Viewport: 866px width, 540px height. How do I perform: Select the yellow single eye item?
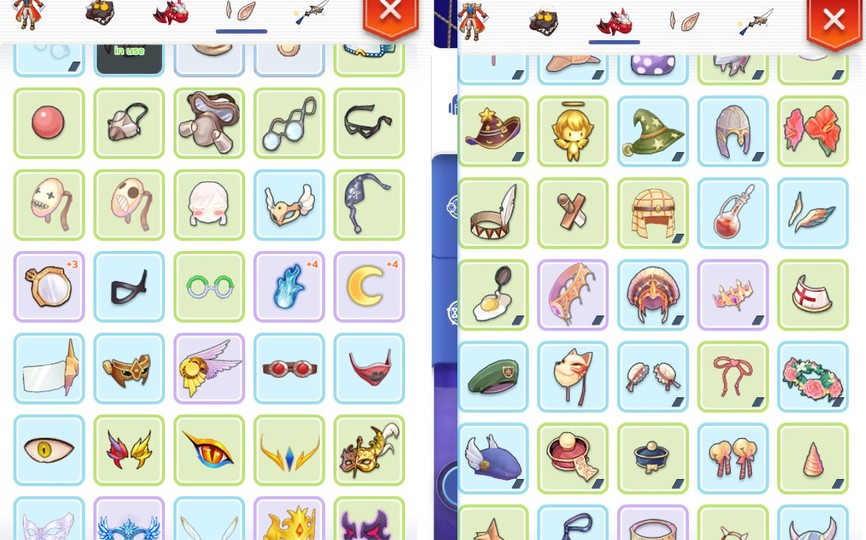[49, 451]
